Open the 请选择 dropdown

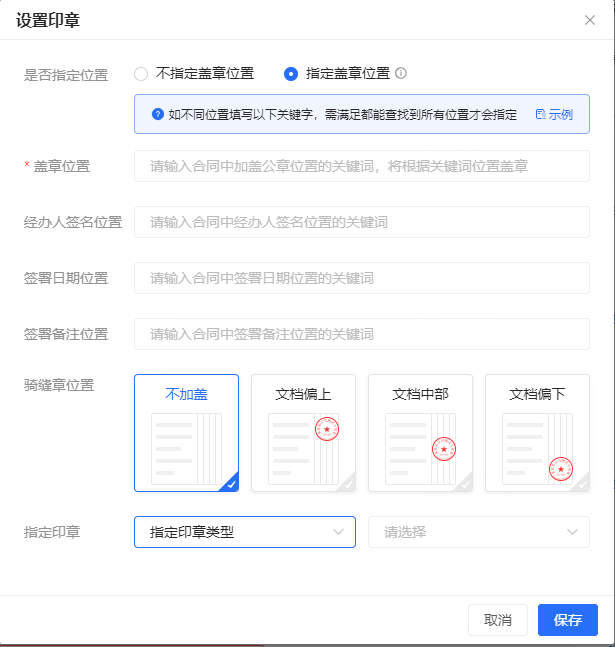[x=478, y=532]
